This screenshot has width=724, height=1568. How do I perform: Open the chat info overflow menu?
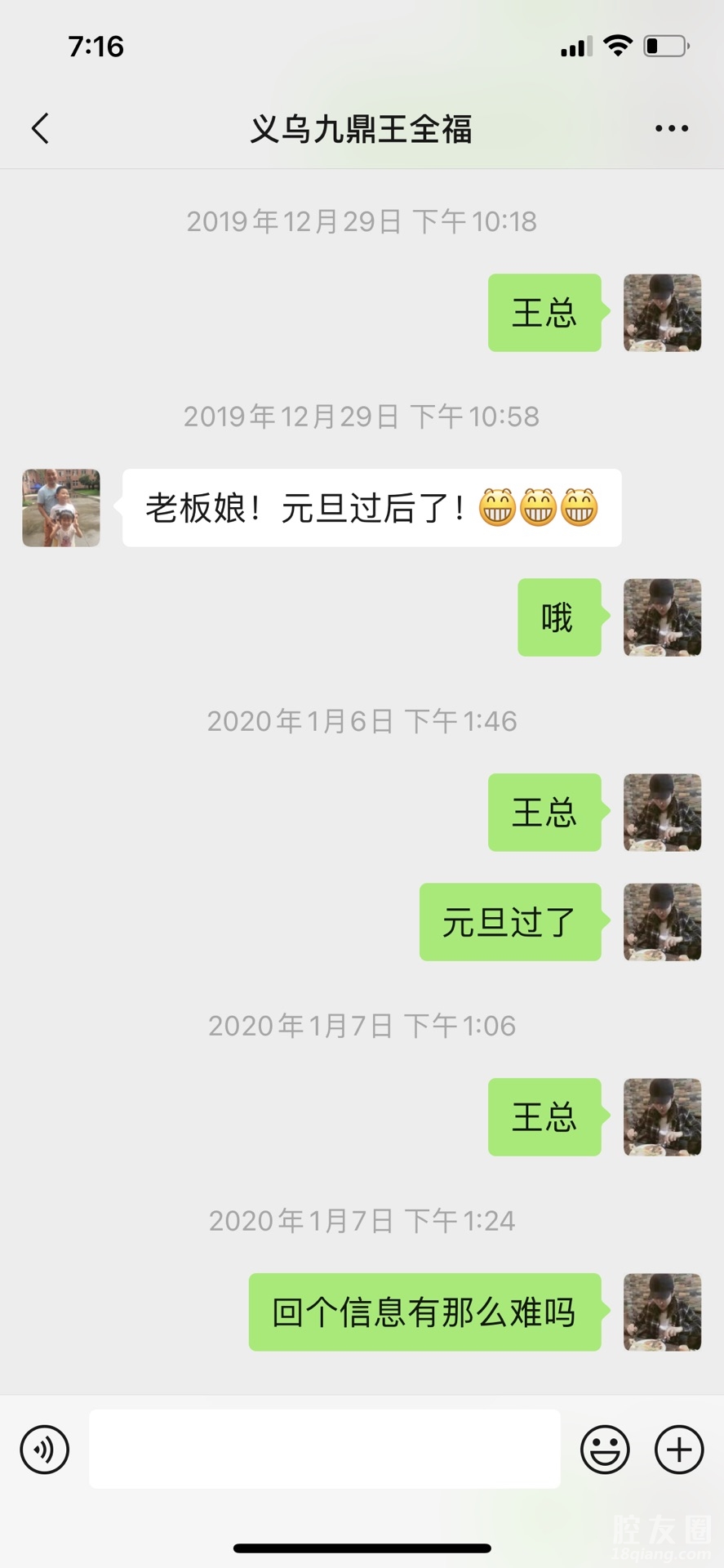[x=671, y=128]
